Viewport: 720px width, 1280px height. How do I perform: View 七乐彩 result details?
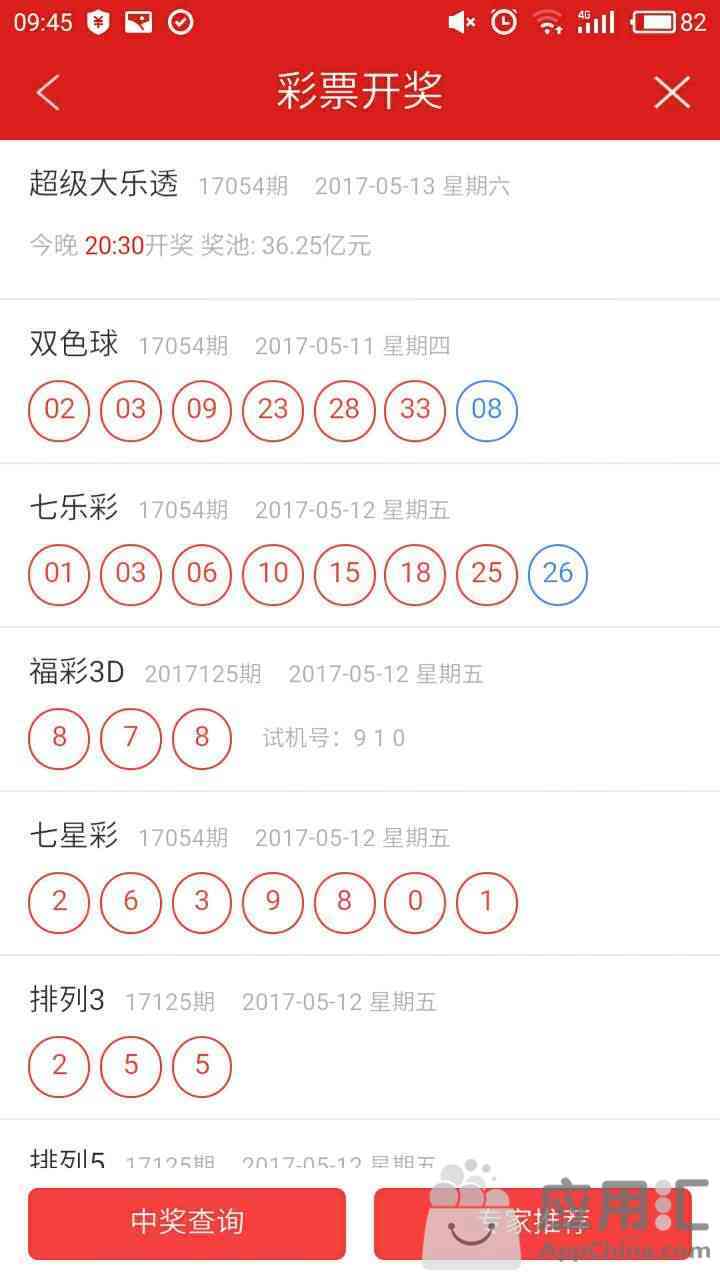coord(360,546)
